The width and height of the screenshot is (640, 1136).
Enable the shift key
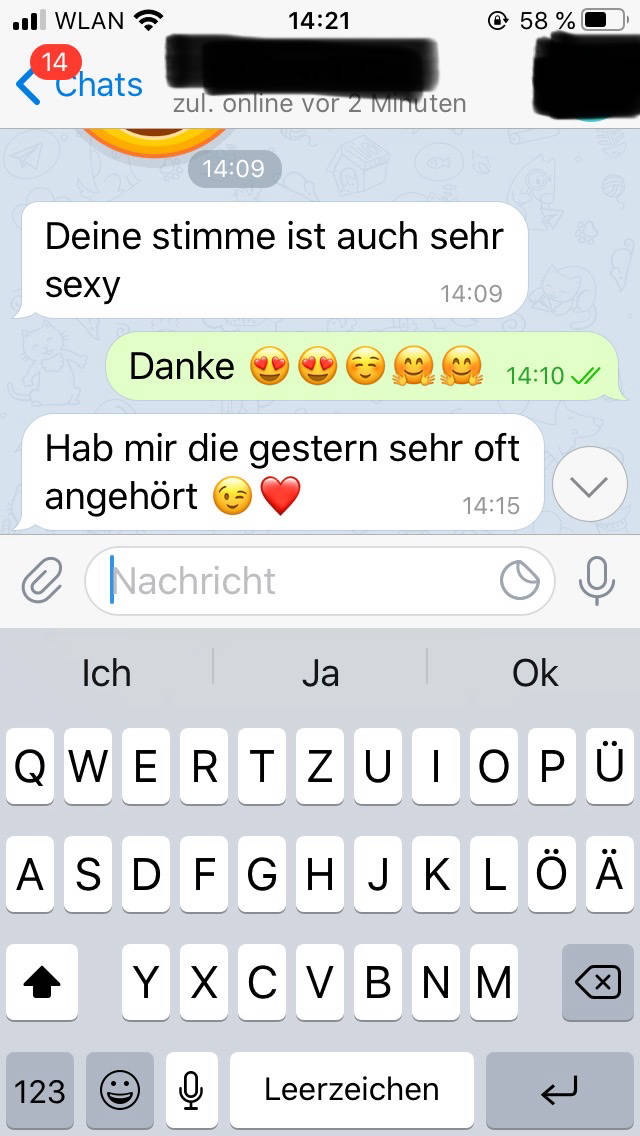[41, 984]
